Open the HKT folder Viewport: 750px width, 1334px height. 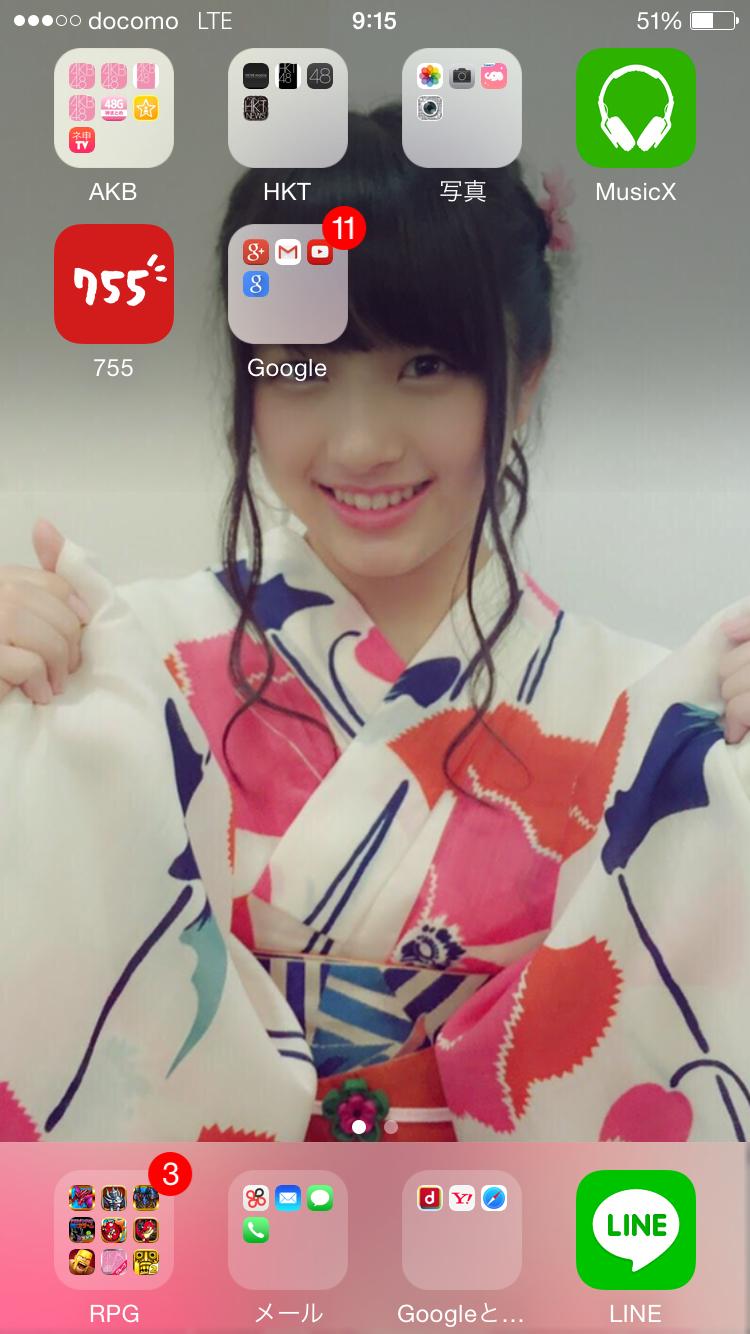click(x=287, y=108)
